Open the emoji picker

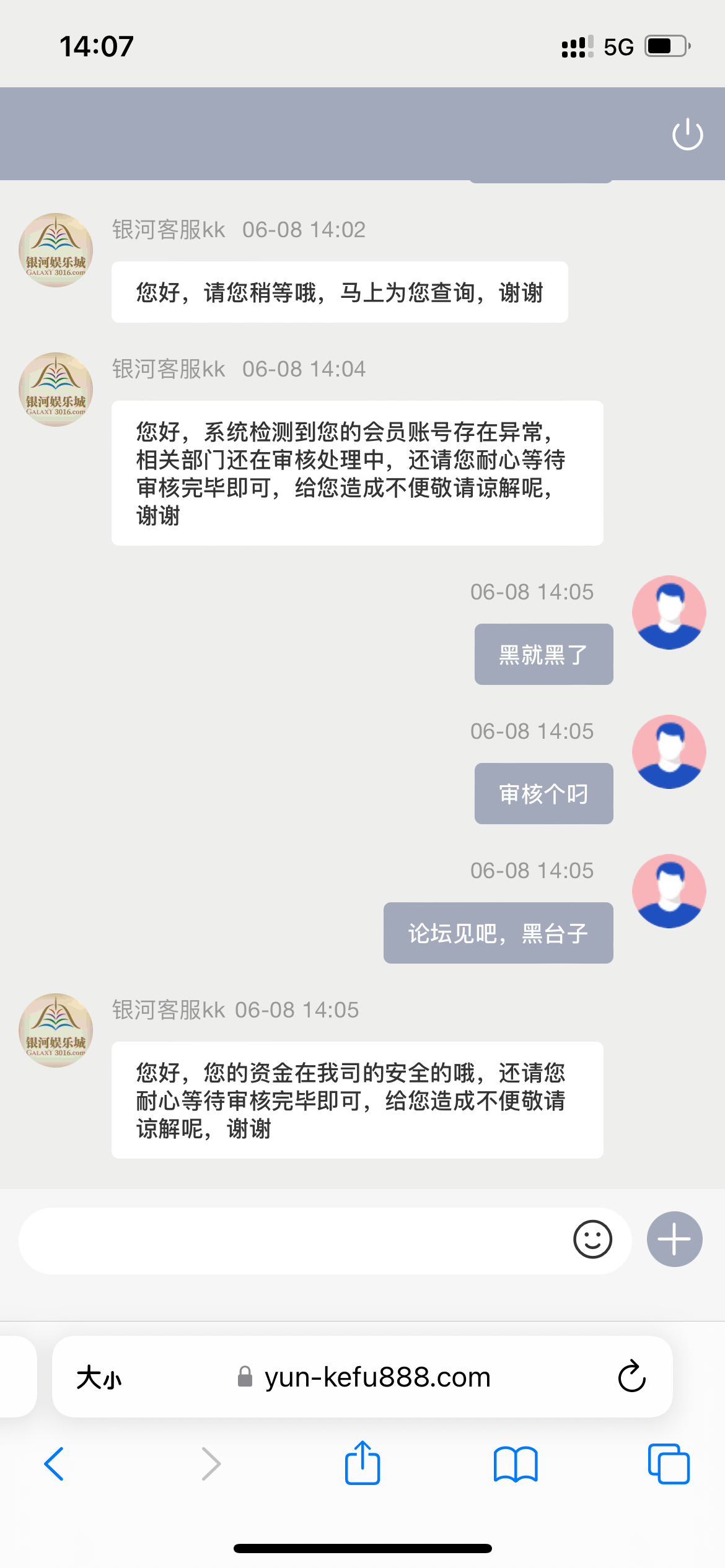[592, 1239]
